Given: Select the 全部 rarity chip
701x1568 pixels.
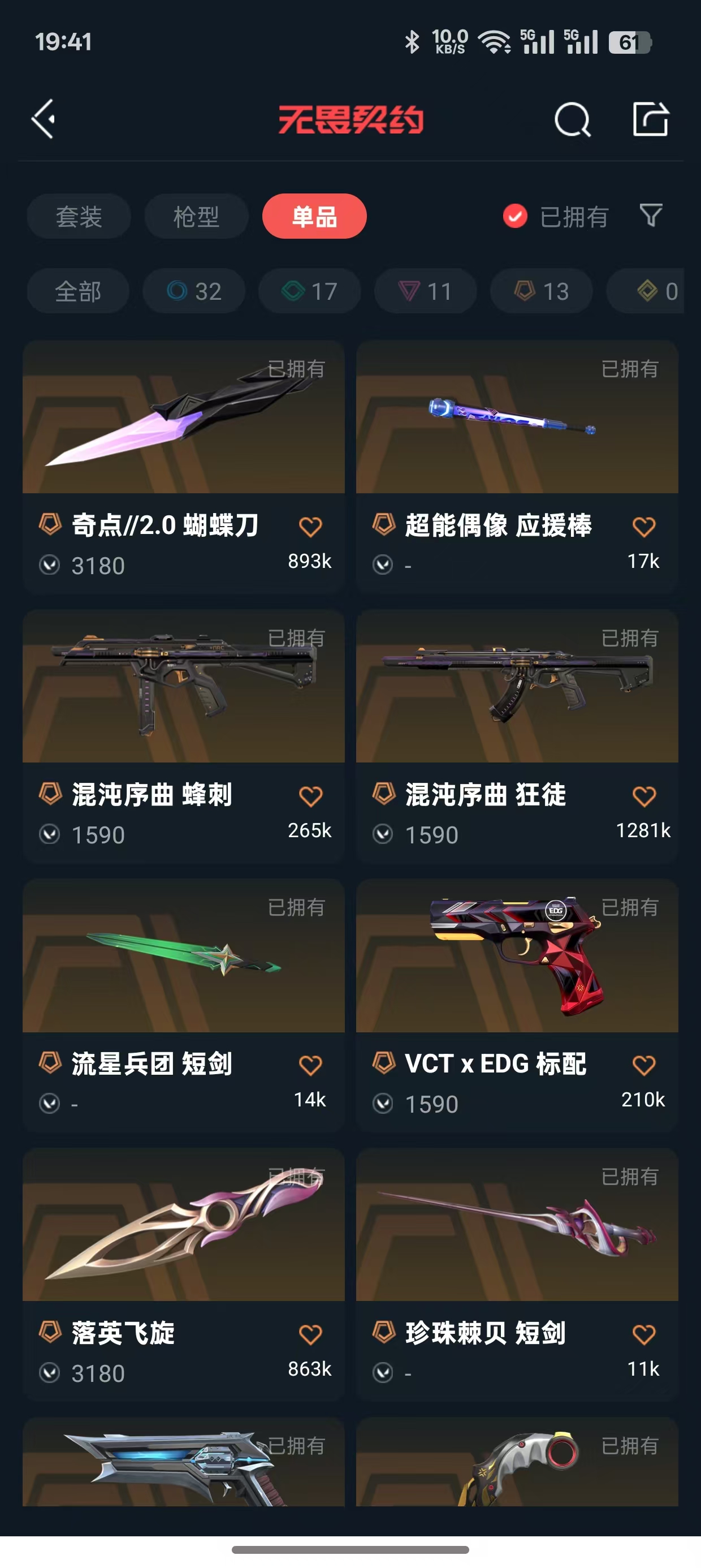Looking at the screenshot, I should tap(78, 291).
